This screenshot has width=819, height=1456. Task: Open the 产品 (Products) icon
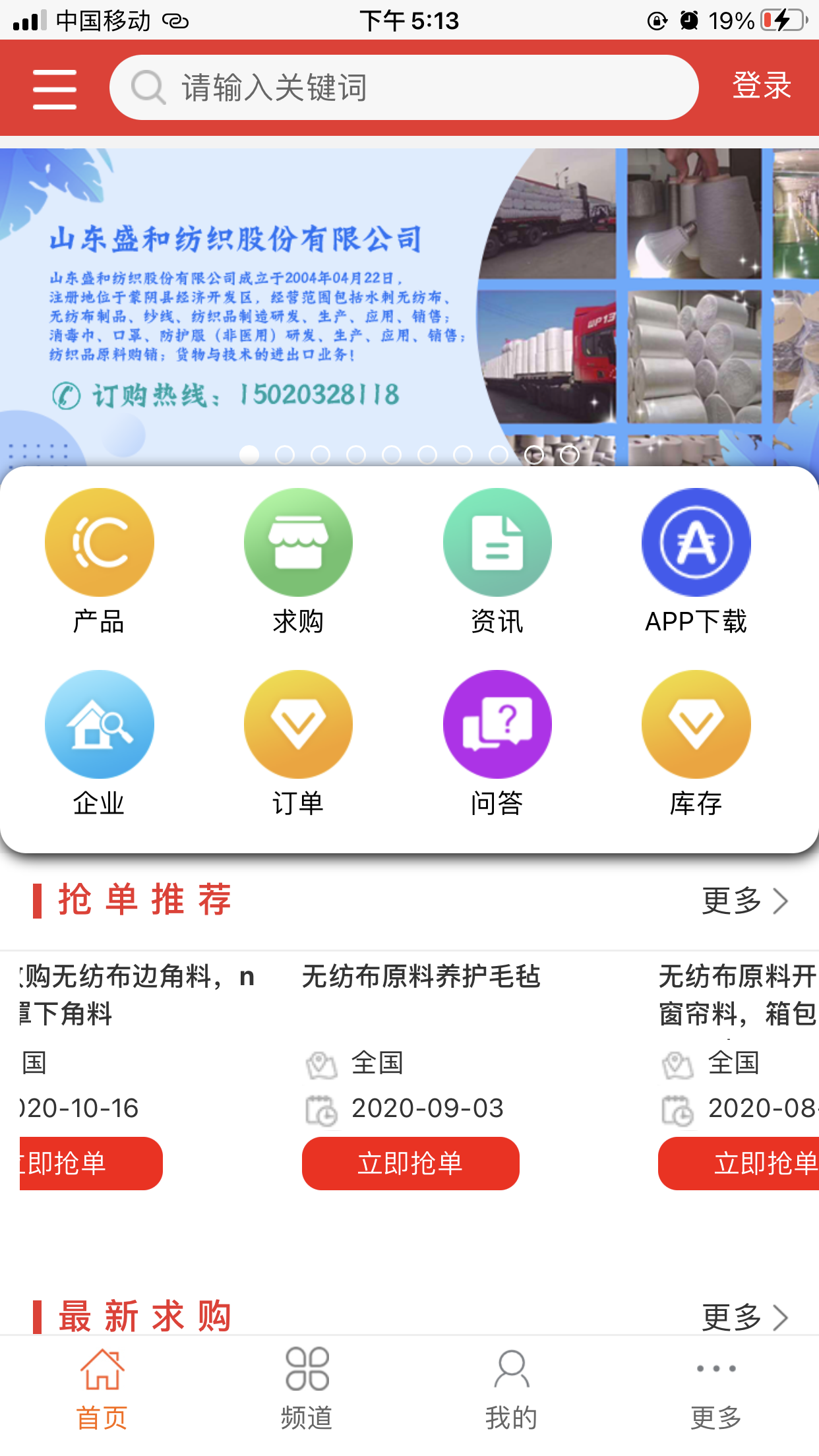[x=100, y=541]
